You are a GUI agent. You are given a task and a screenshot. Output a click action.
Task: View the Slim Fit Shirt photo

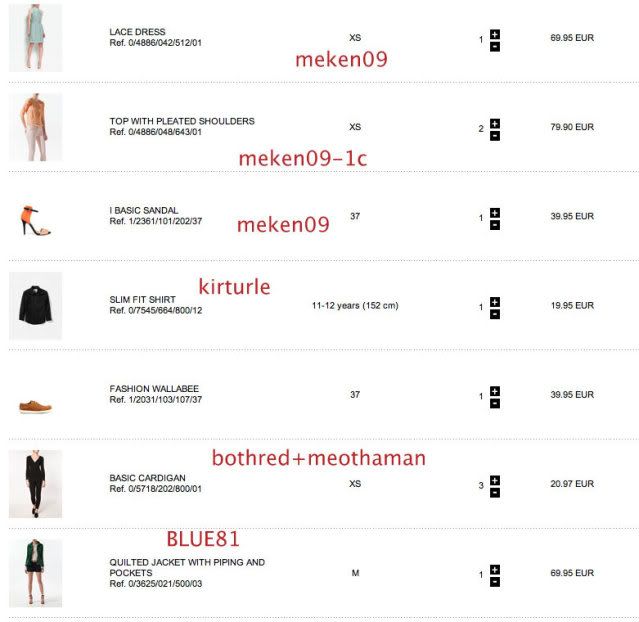pos(35,306)
